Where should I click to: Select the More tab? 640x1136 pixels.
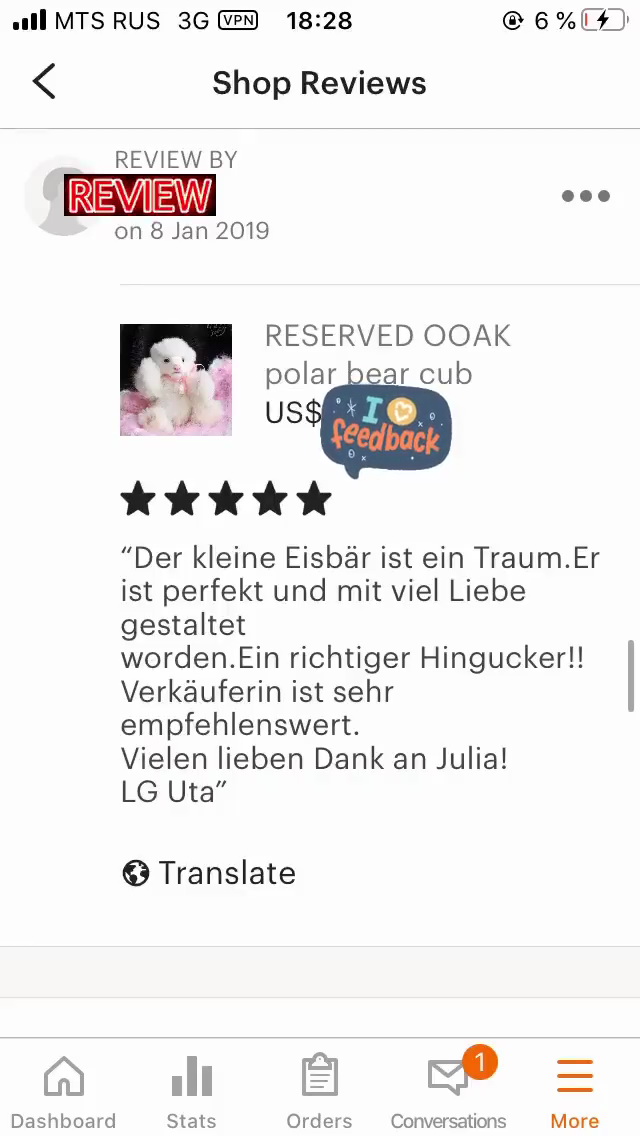click(x=575, y=1092)
